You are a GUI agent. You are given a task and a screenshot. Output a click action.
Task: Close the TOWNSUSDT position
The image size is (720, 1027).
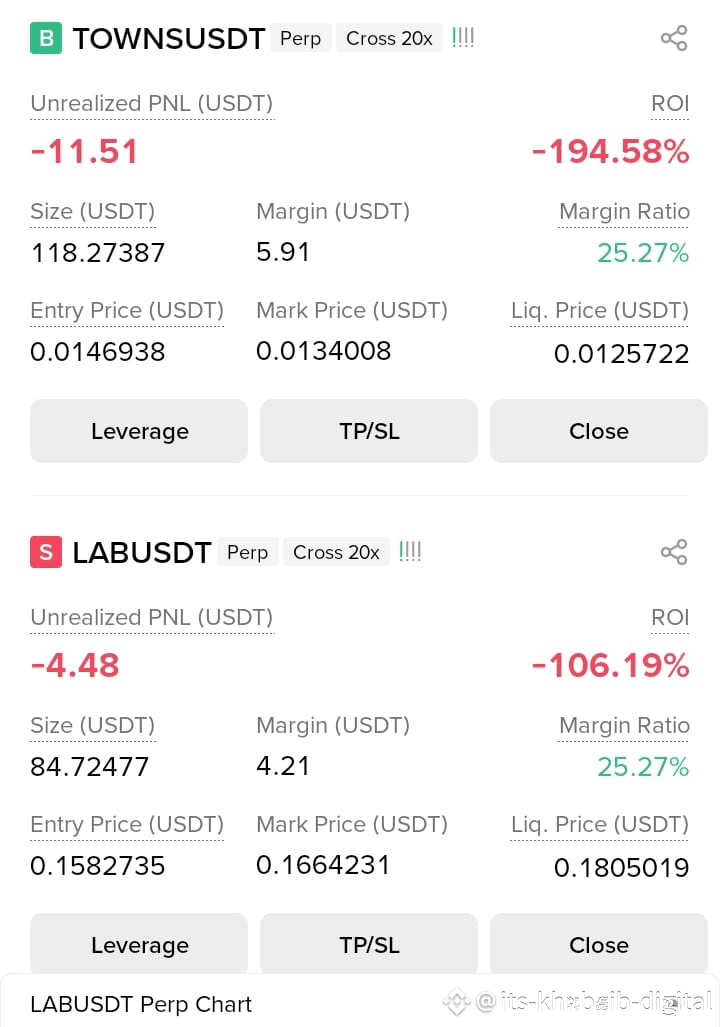(599, 431)
